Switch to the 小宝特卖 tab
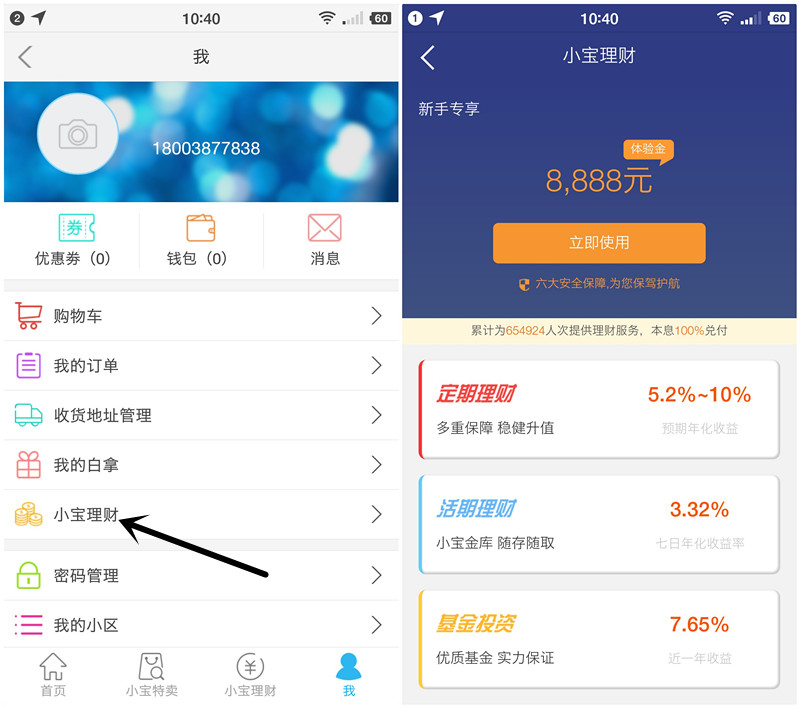Screen dimensions: 800x708 pyautogui.click(x=152, y=675)
